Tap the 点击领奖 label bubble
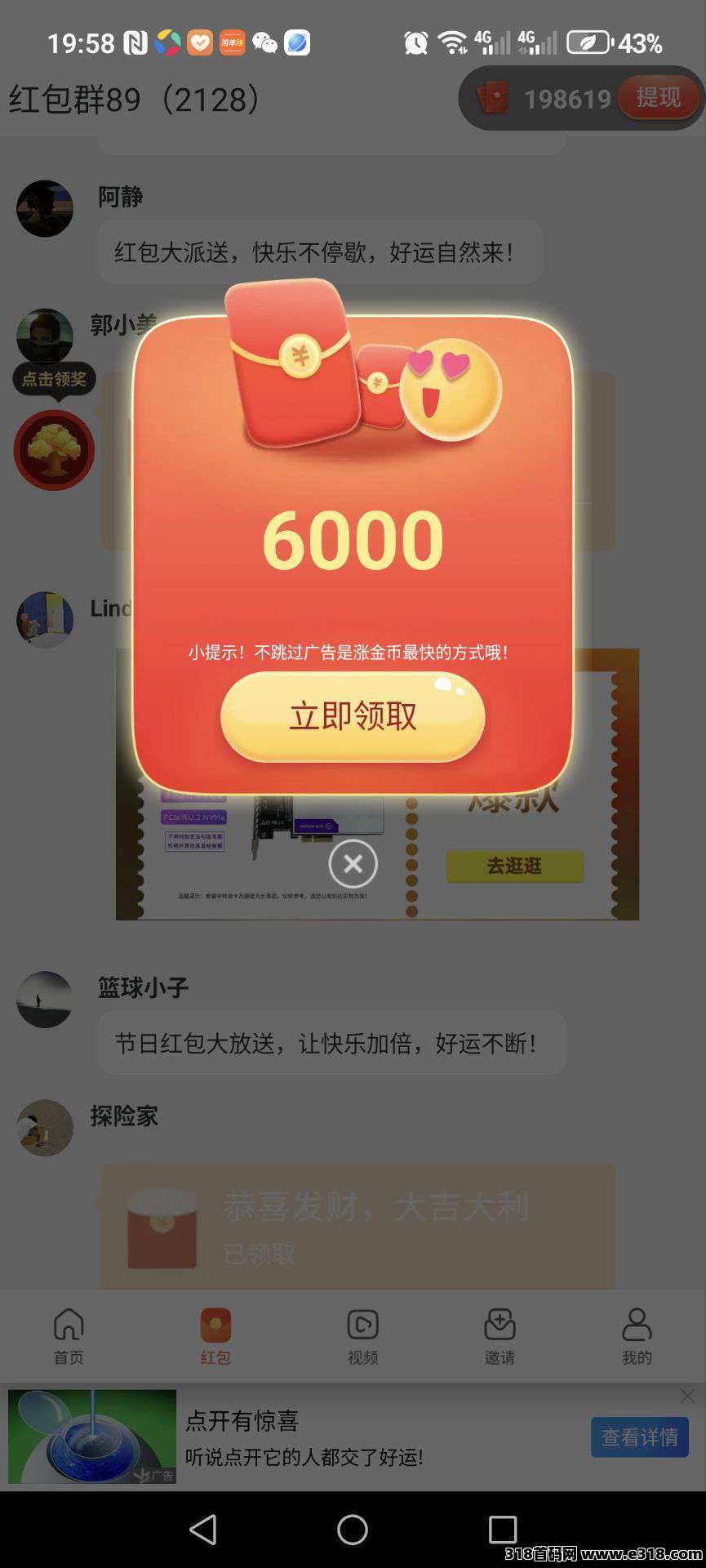Screen dimensions: 706x1568 coord(54,379)
